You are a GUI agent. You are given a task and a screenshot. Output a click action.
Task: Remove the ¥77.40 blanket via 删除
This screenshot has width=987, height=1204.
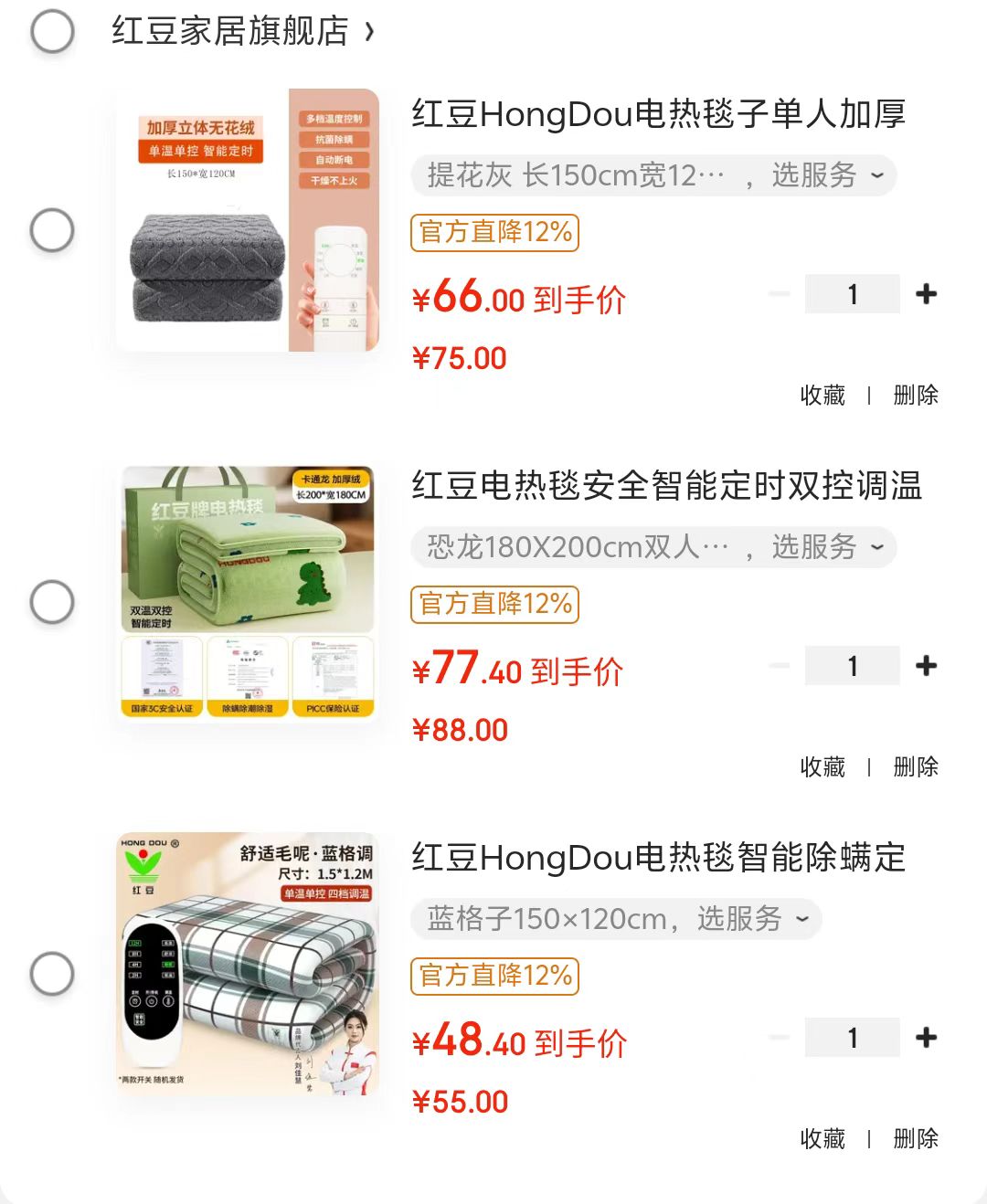coord(916,766)
